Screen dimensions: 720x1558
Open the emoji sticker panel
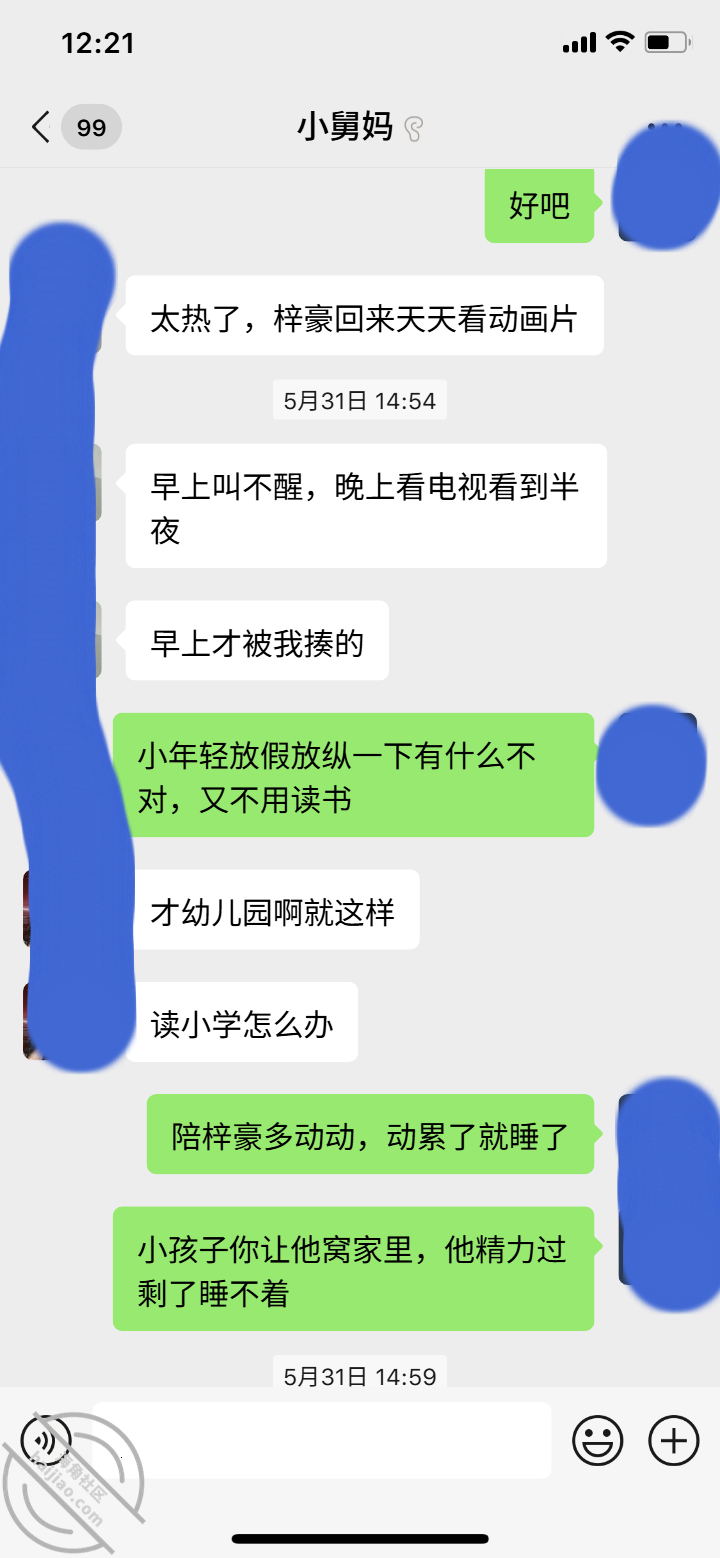click(x=598, y=1441)
